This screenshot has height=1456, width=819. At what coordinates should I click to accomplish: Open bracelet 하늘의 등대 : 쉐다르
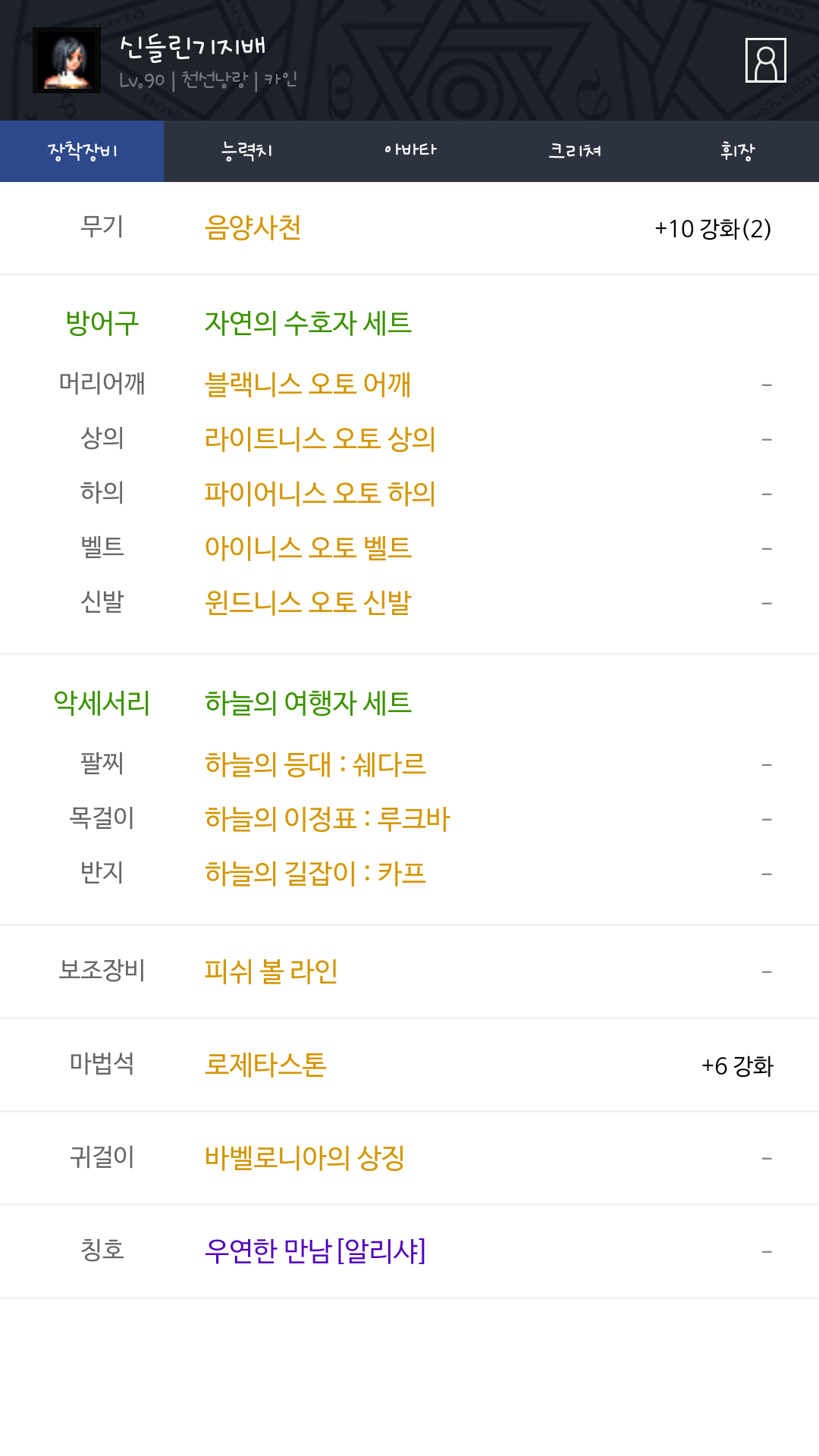pos(315,764)
